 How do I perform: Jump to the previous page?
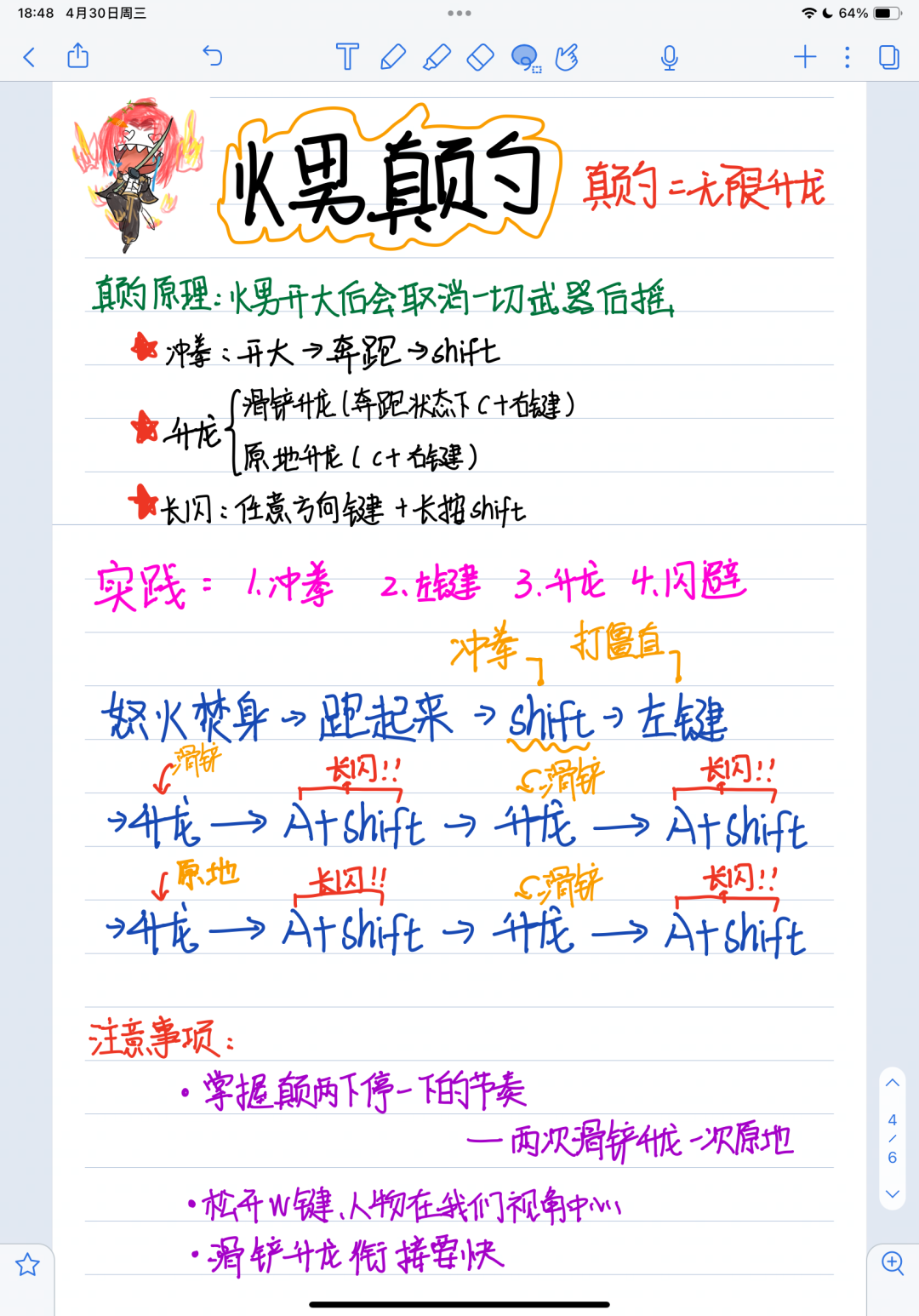tap(892, 1084)
